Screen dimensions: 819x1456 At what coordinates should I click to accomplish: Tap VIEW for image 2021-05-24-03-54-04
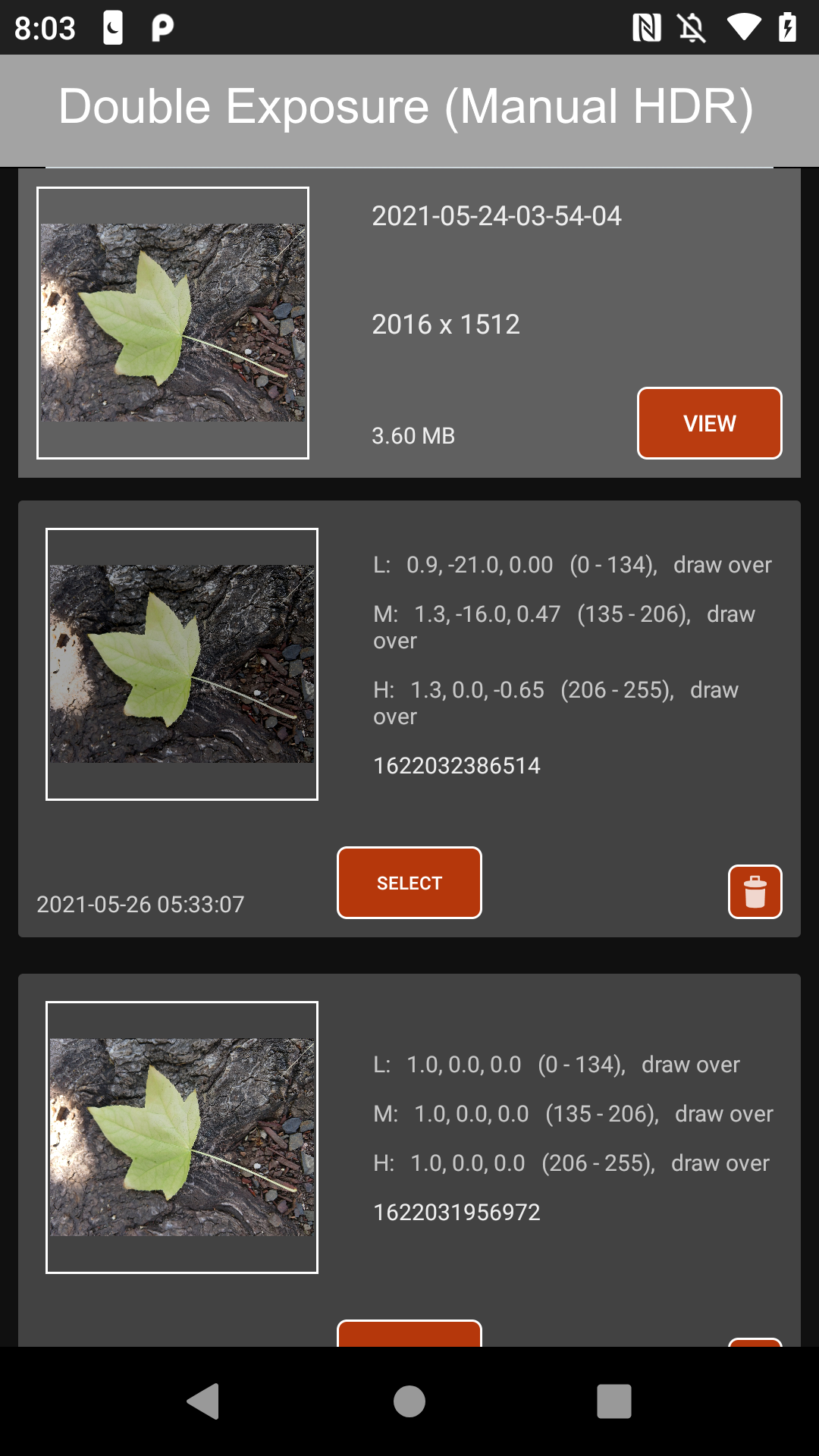[x=709, y=423]
